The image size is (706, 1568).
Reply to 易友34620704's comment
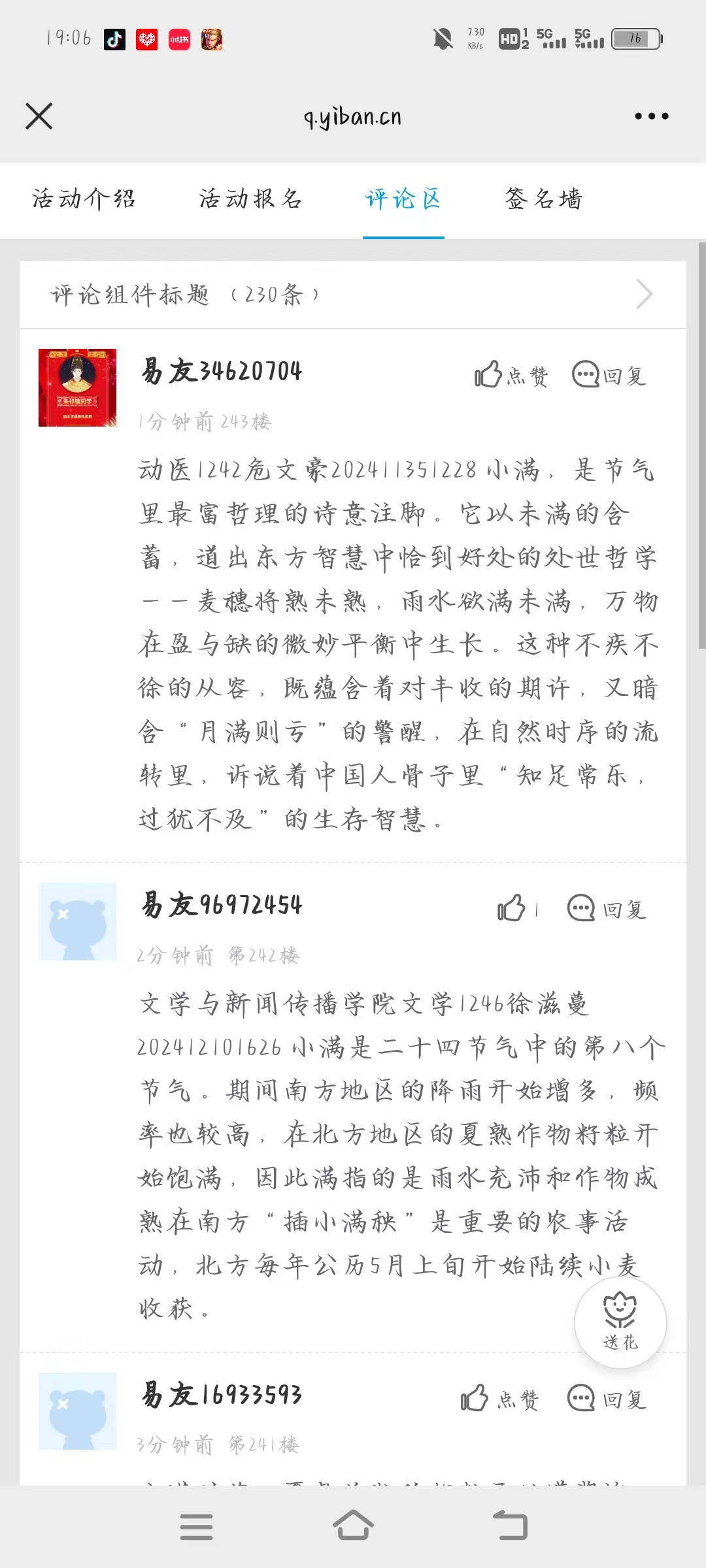tap(609, 375)
